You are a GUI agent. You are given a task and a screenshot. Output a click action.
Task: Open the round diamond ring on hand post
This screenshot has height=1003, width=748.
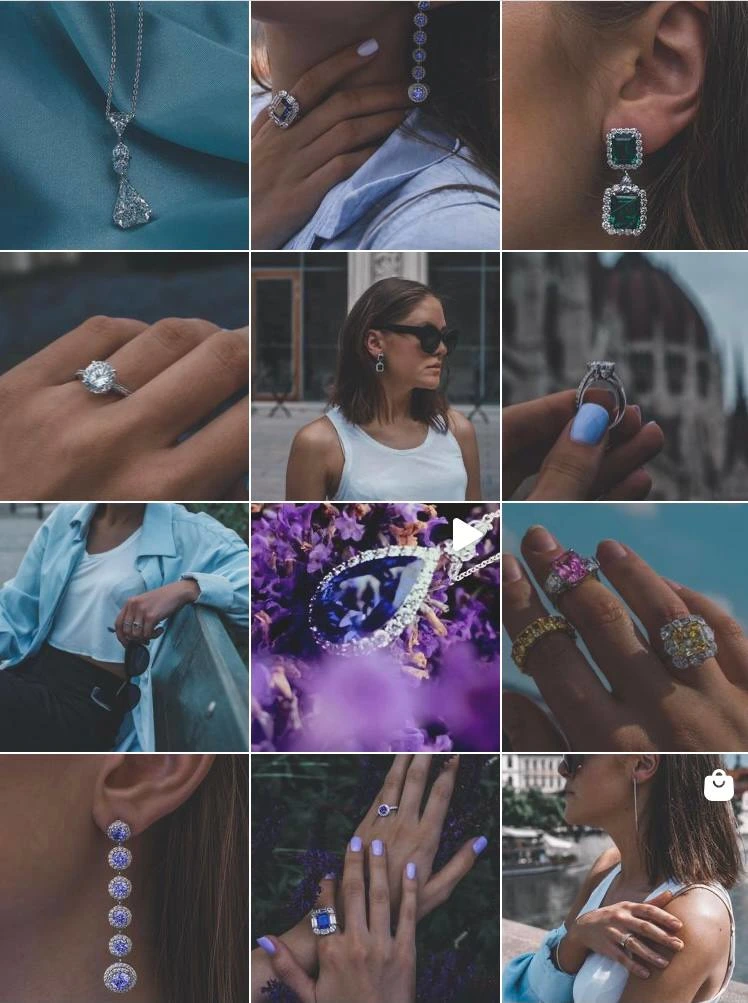[x=124, y=376]
